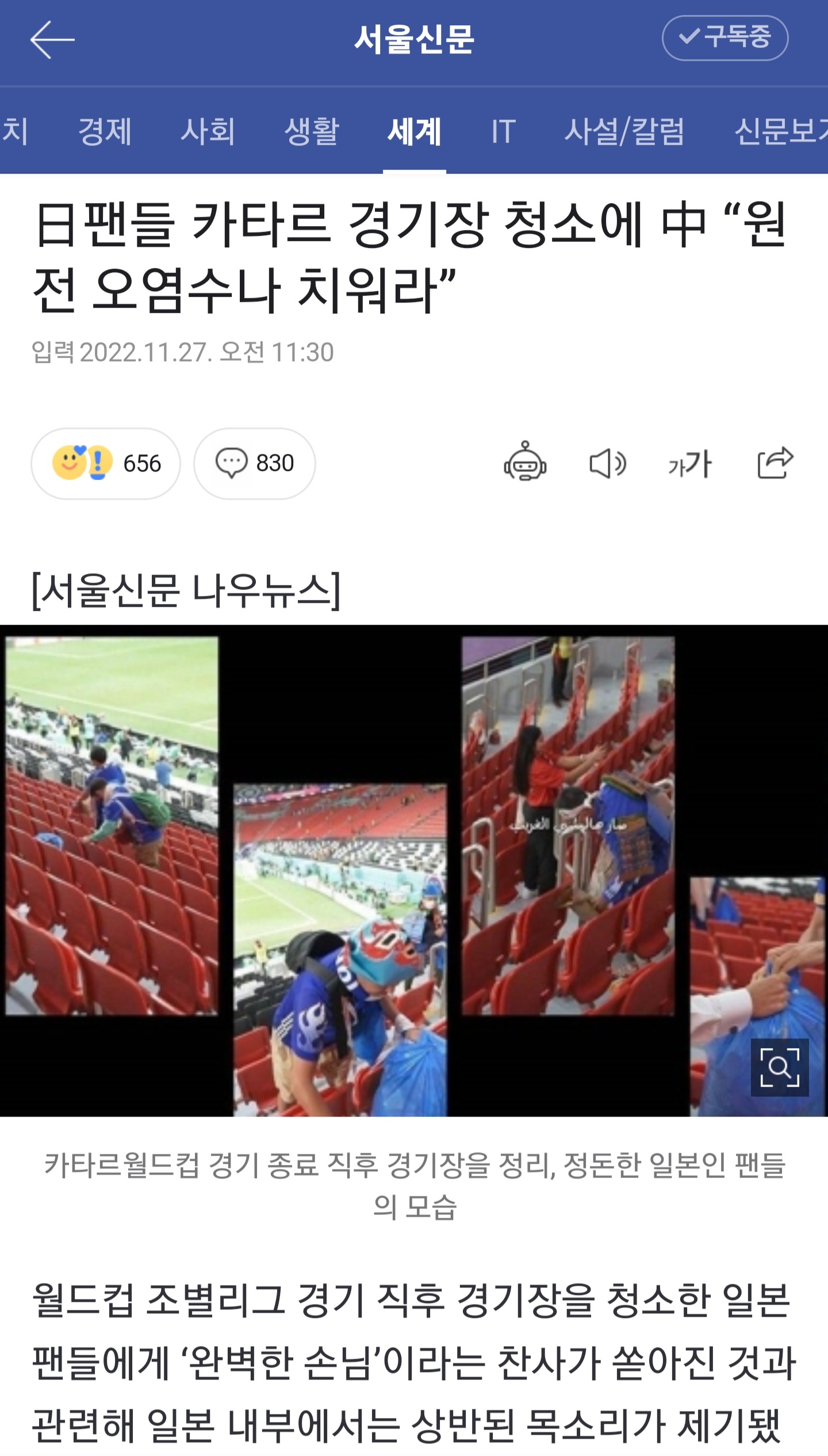Open the 사설/칼럼 tab
Viewport: 828px width, 1456px height.
[x=624, y=131]
